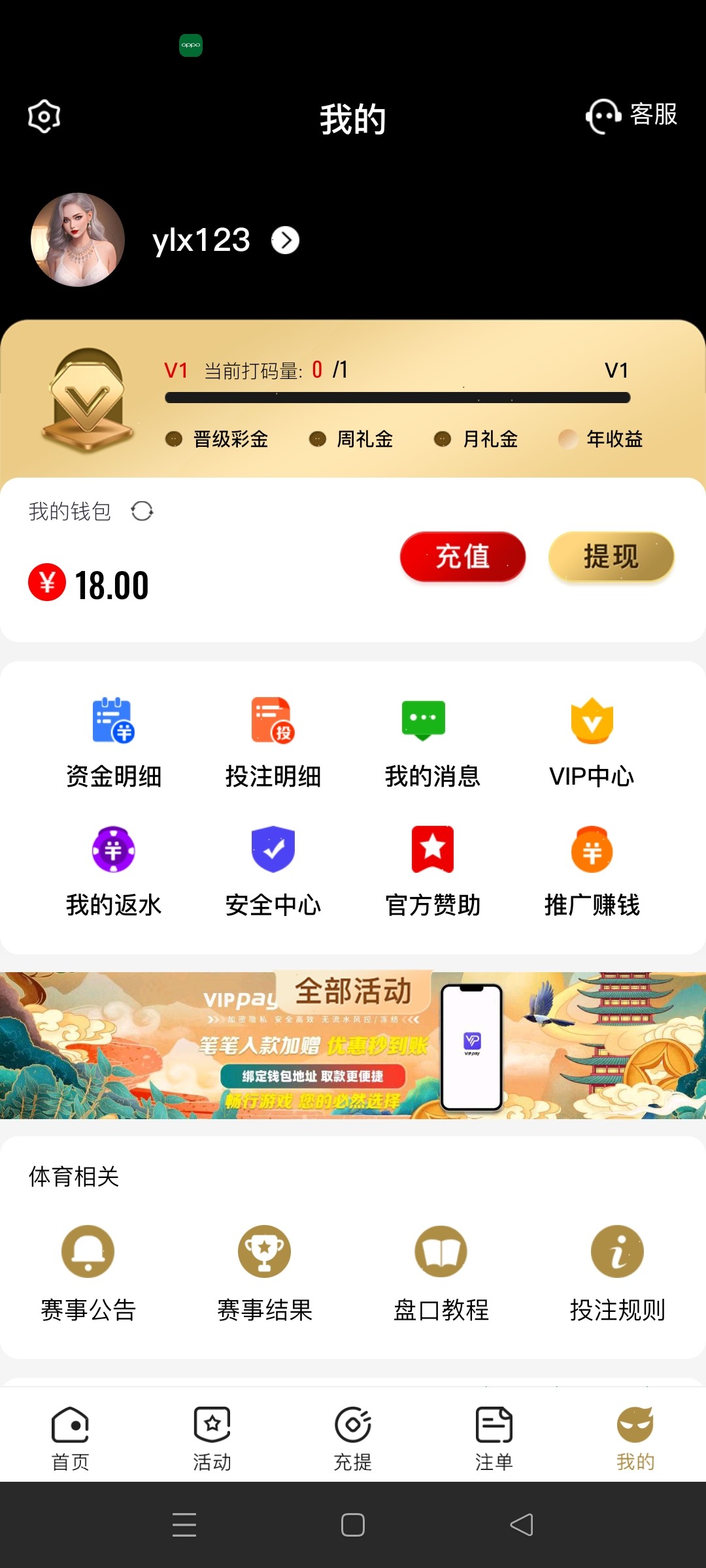Switch to the 活动 tab

(x=212, y=1439)
